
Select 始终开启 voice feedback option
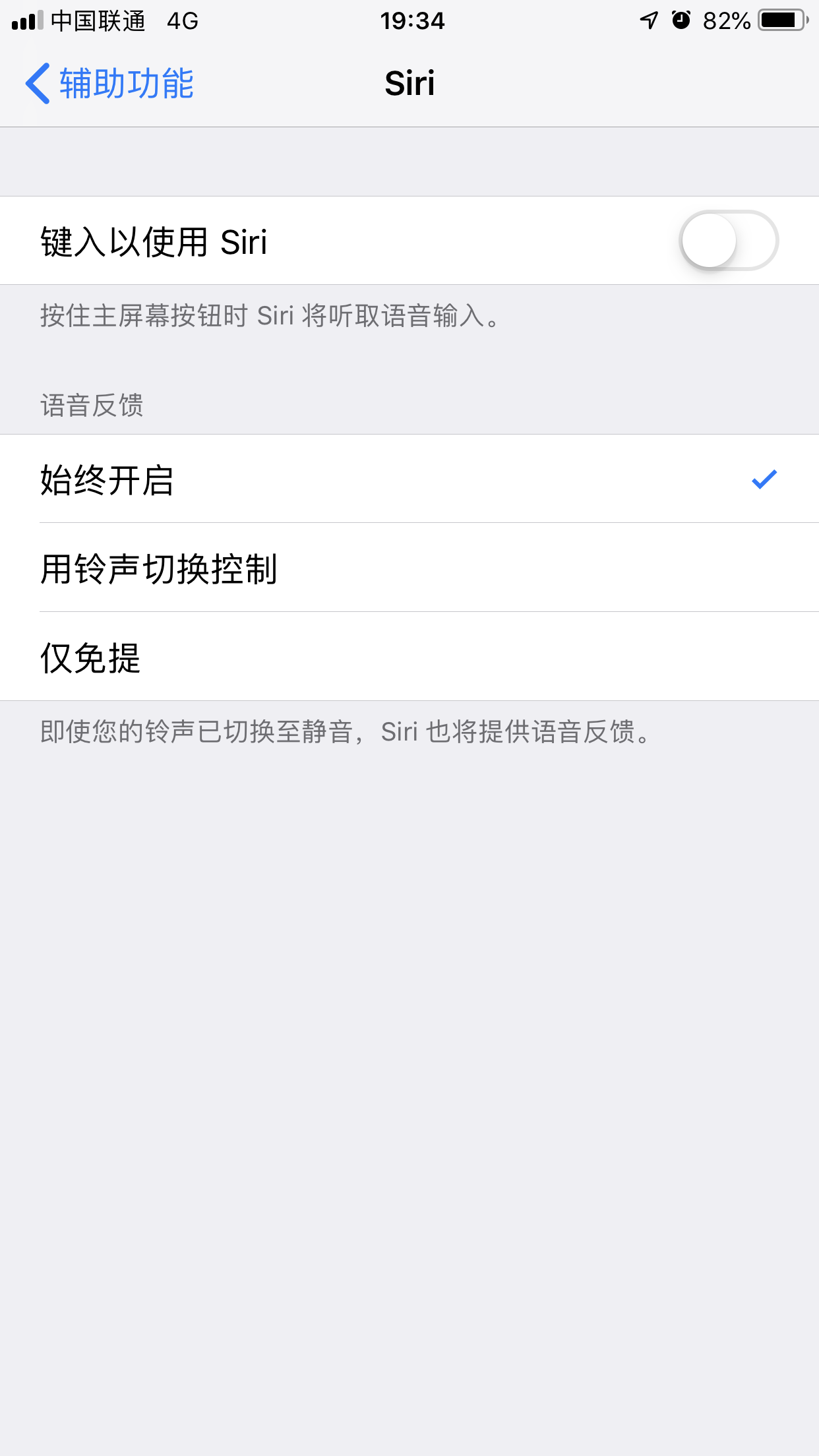[x=409, y=479]
